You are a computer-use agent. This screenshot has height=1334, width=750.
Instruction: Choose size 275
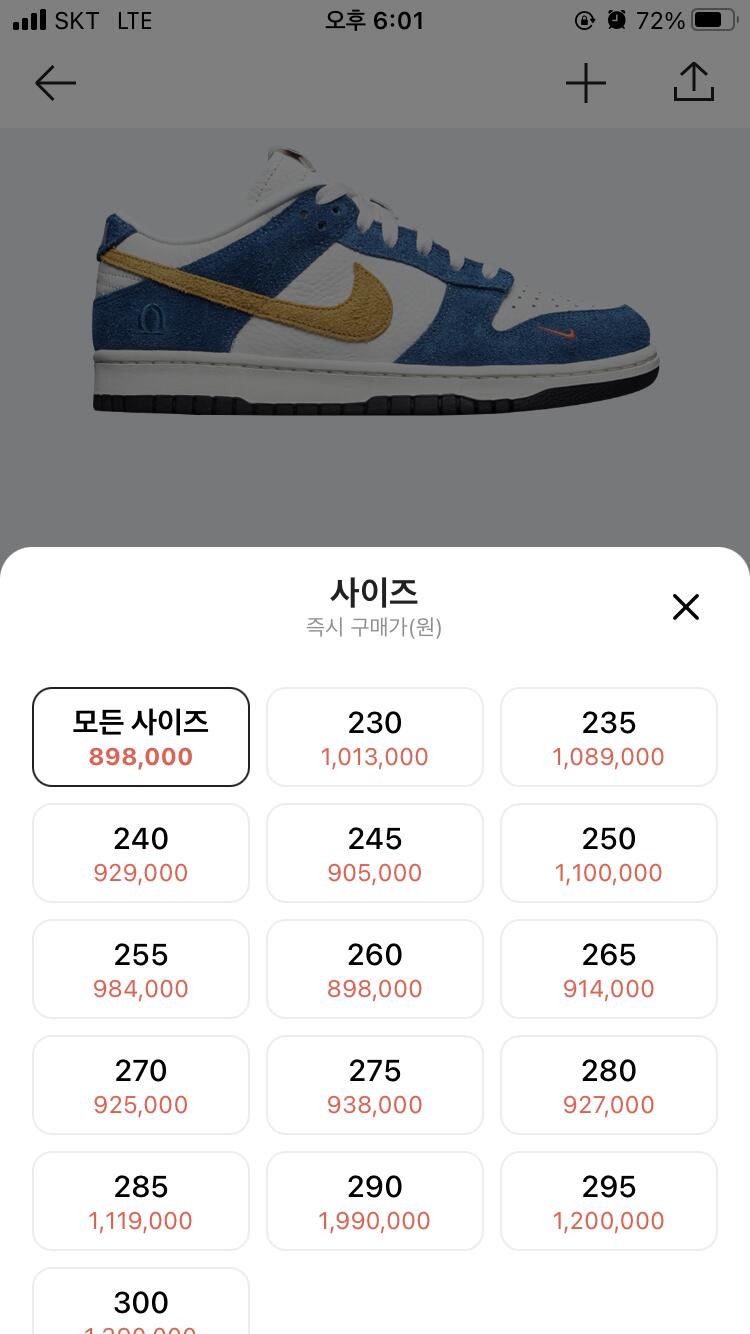375,1085
